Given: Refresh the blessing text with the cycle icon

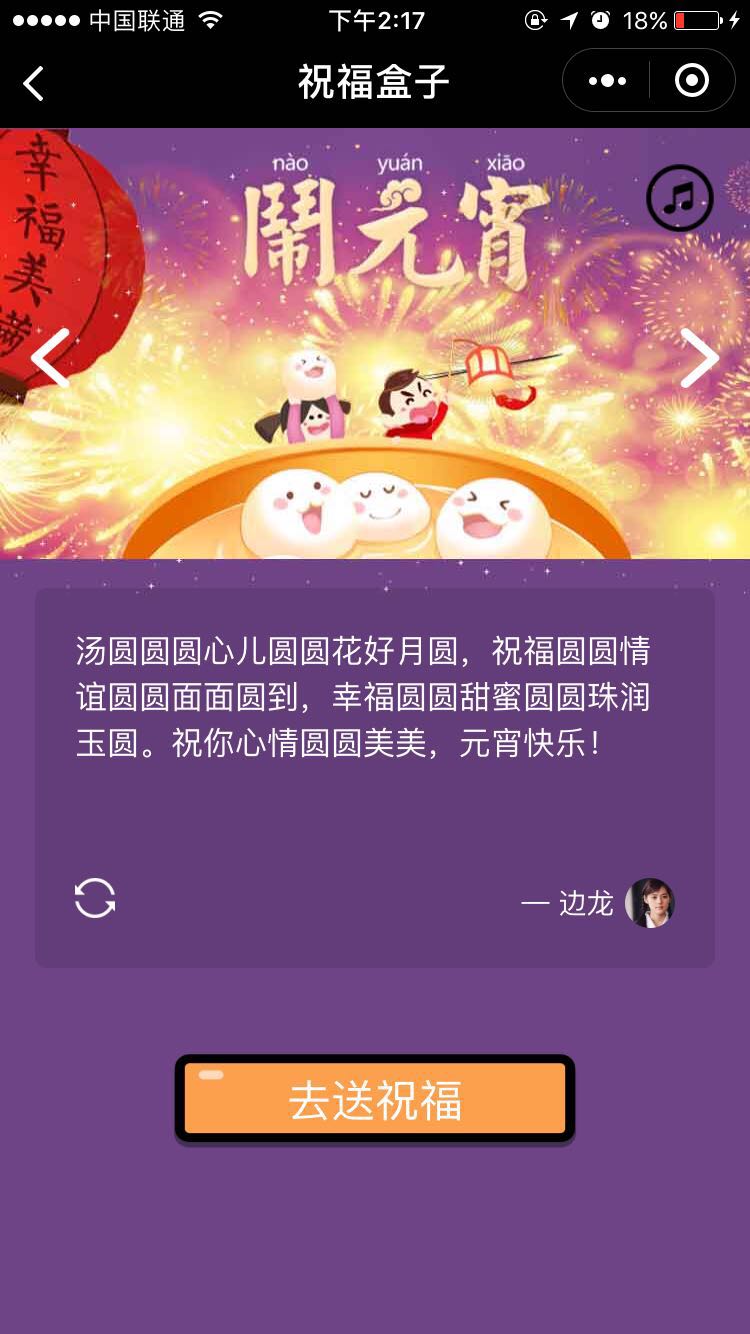Looking at the screenshot, I should point(95,898).
